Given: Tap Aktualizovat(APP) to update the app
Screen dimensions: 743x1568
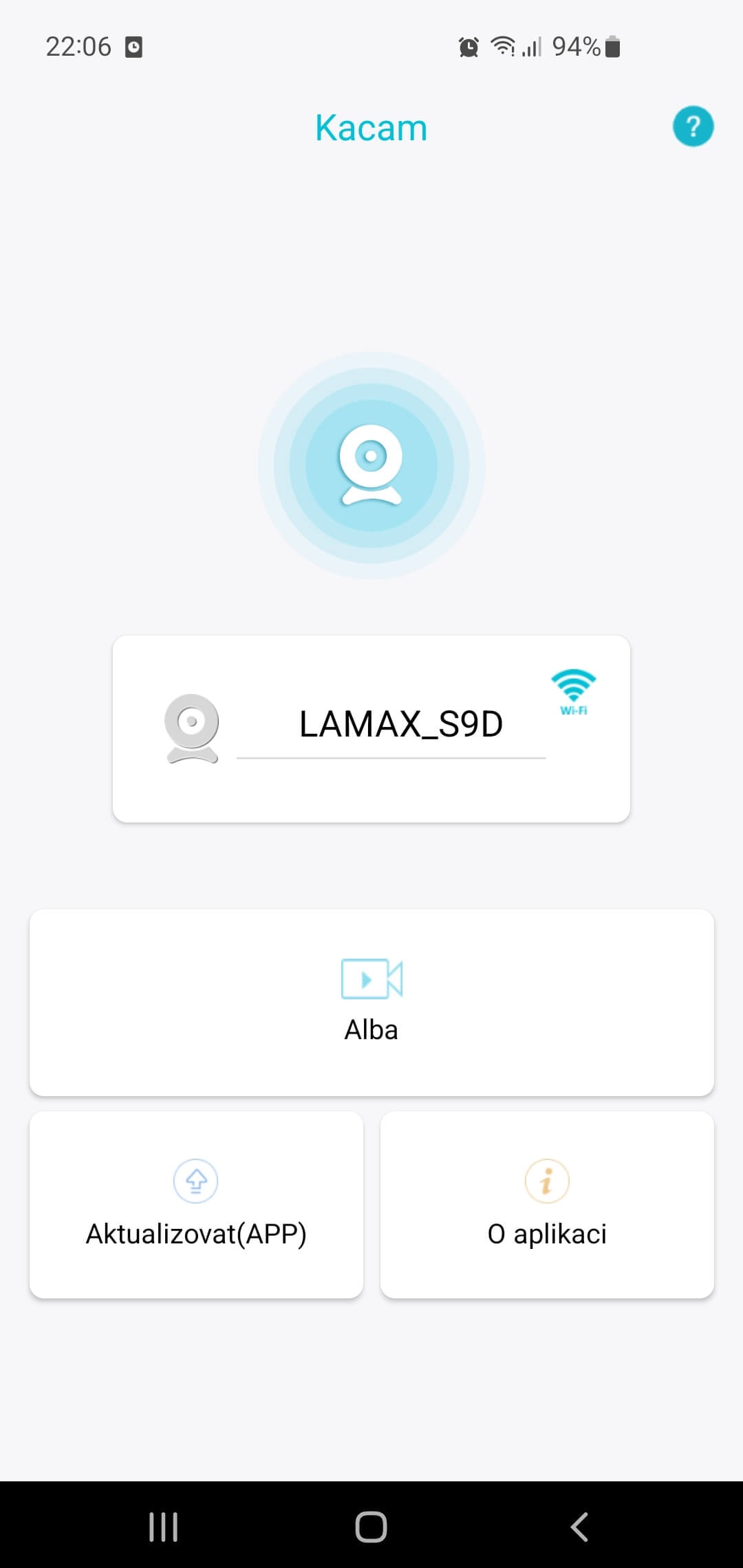Looking at the screenshot, I should pos(196,1204).
